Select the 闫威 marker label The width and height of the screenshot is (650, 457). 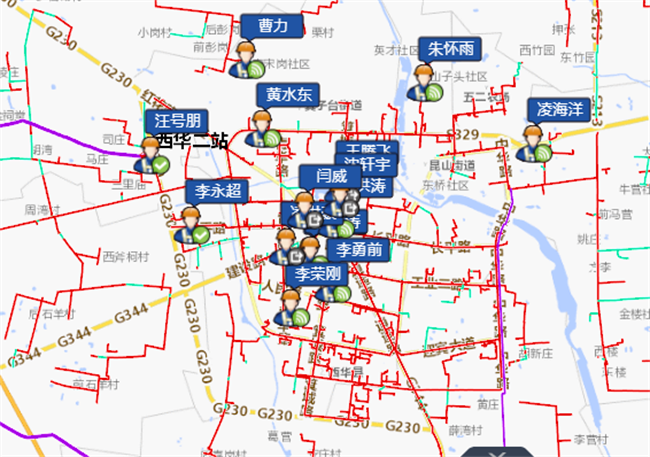[330, 177]
